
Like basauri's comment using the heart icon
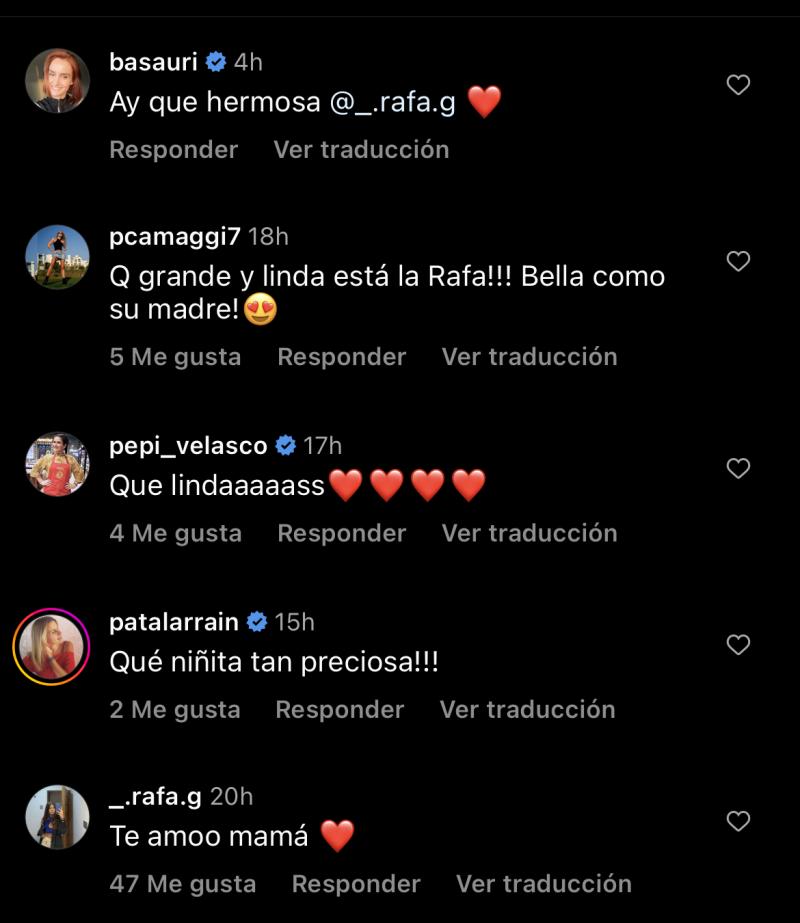[738, 85]
